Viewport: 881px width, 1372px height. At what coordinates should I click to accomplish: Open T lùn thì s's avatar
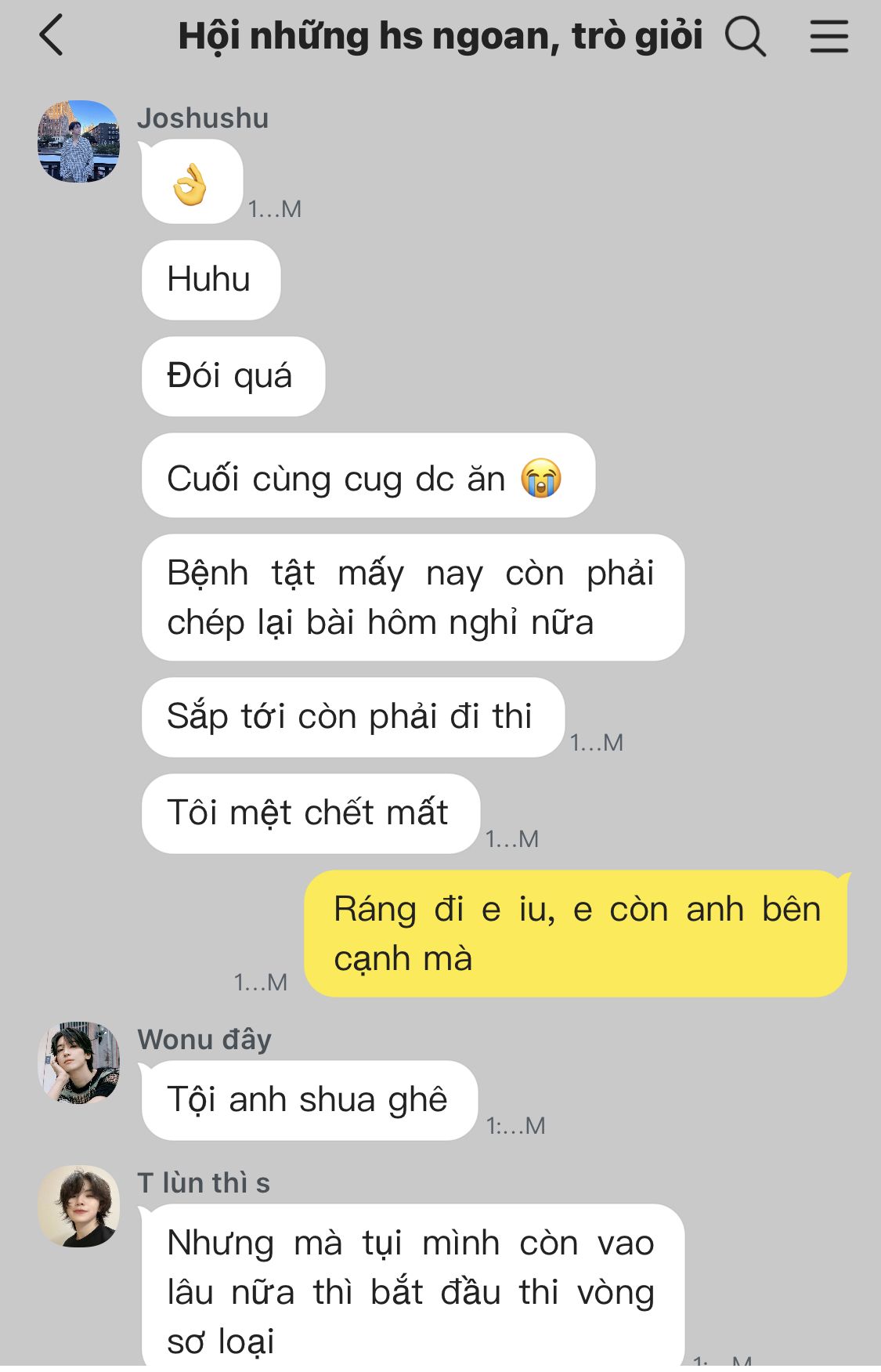pos(79,1206)
